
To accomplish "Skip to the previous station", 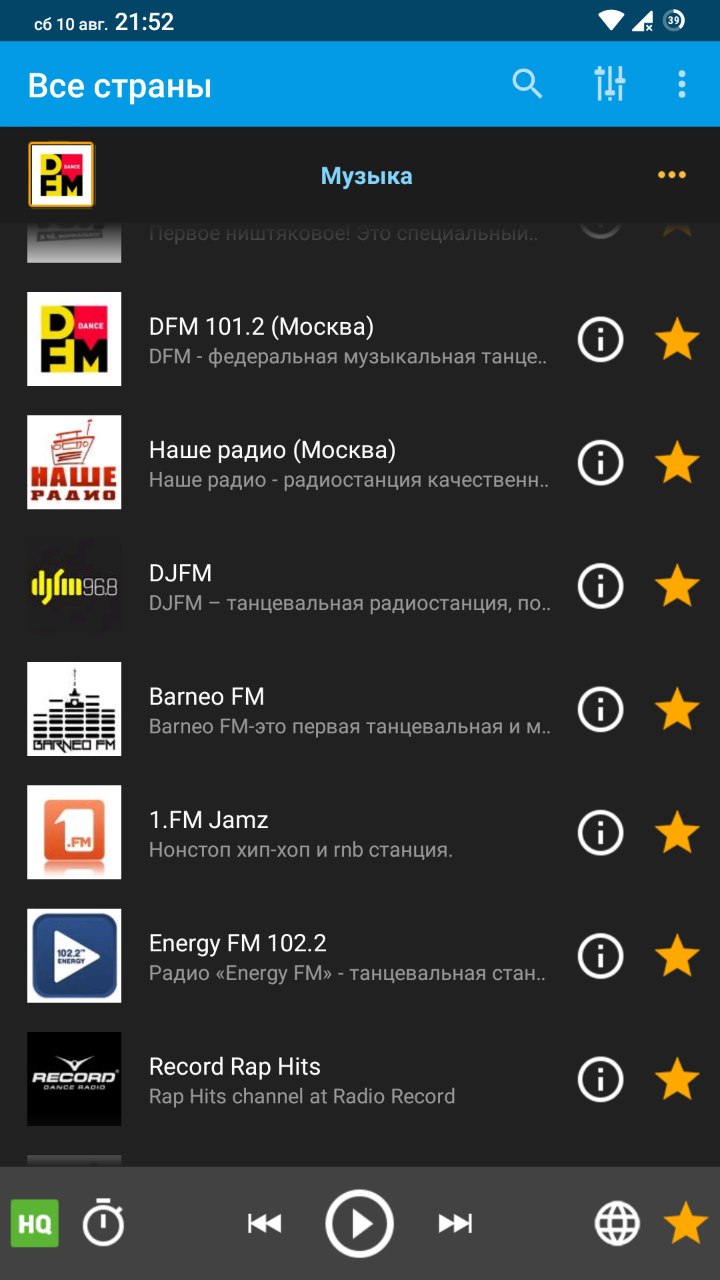I will pos(264,1223).
